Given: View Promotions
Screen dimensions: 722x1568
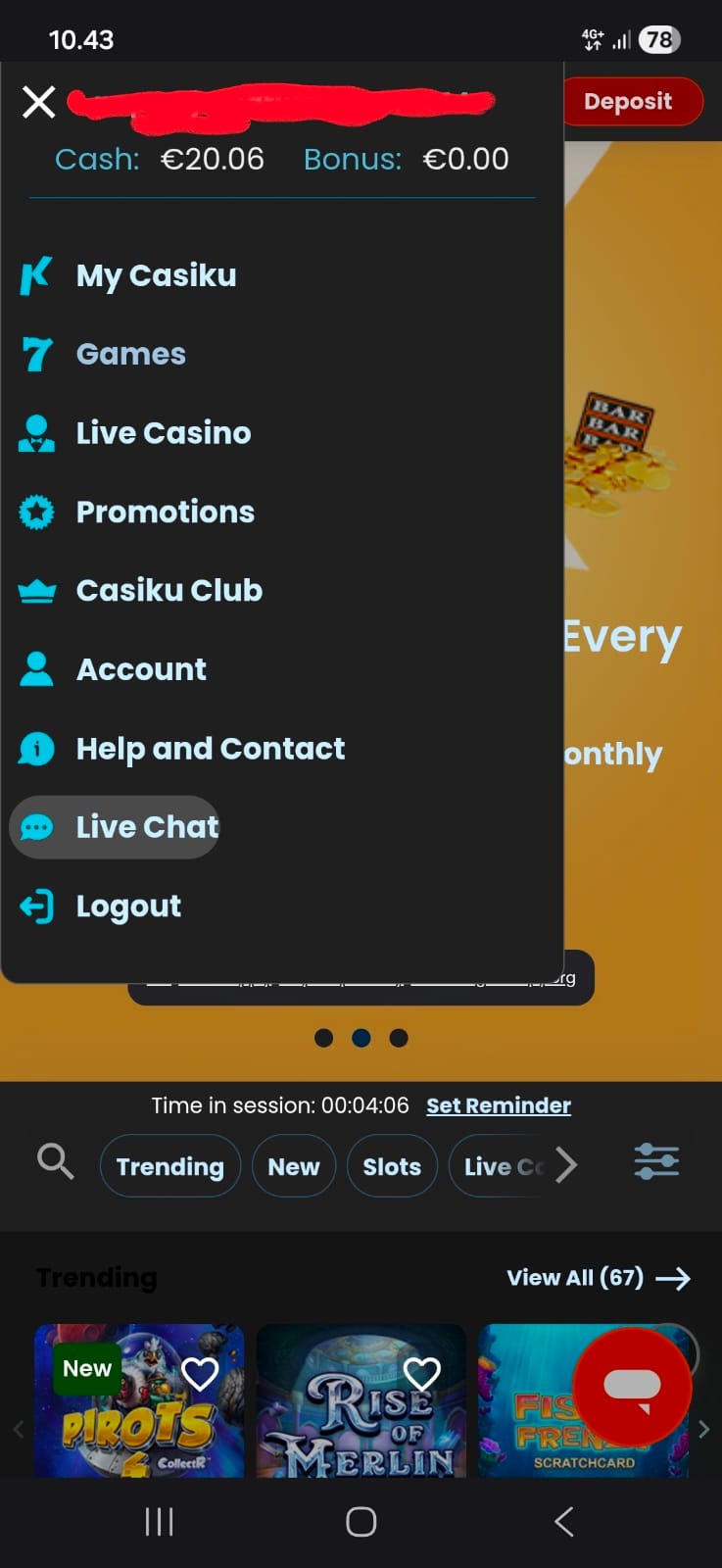Looking at the screenshot, I should click(x=165, y=512).
